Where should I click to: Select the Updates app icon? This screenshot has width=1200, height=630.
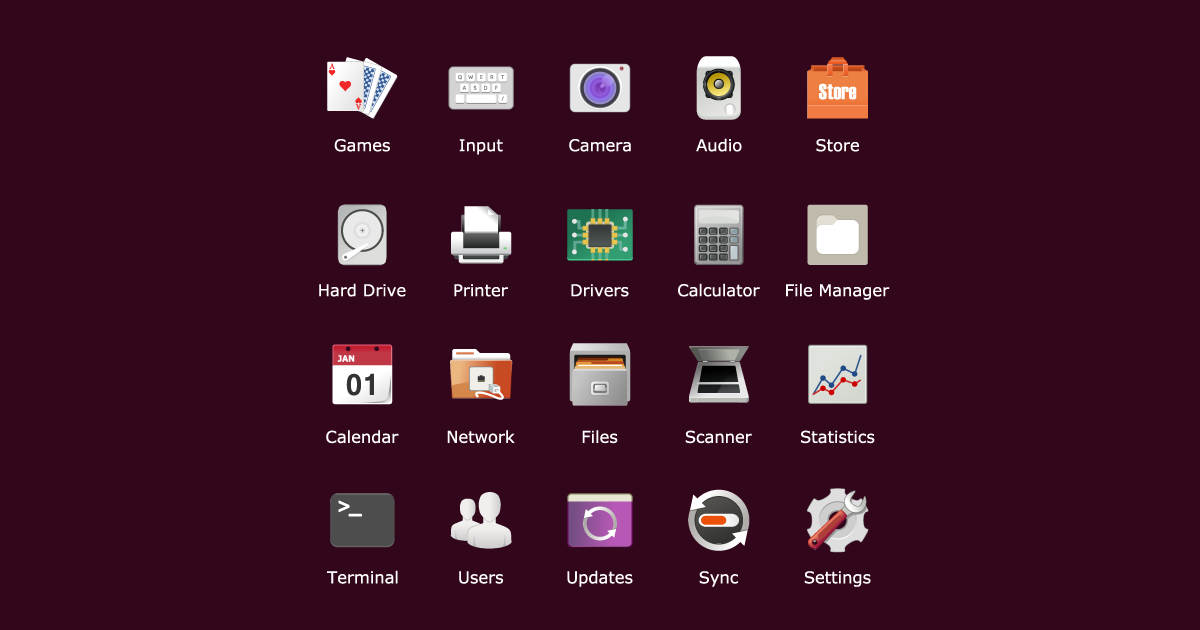click(600, 520)
